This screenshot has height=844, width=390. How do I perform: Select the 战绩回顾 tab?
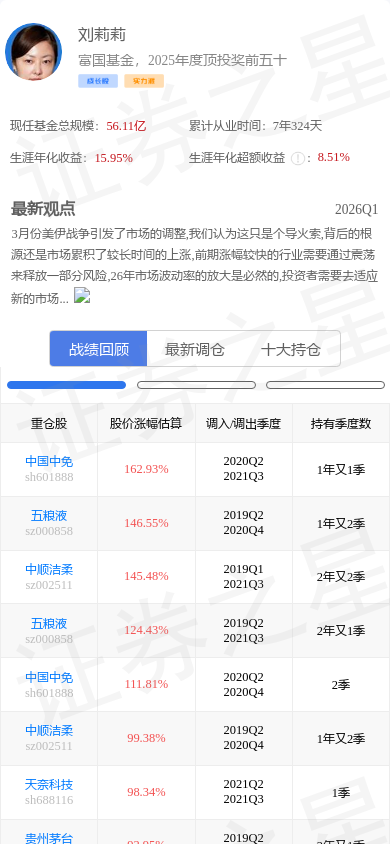(98, 349)
